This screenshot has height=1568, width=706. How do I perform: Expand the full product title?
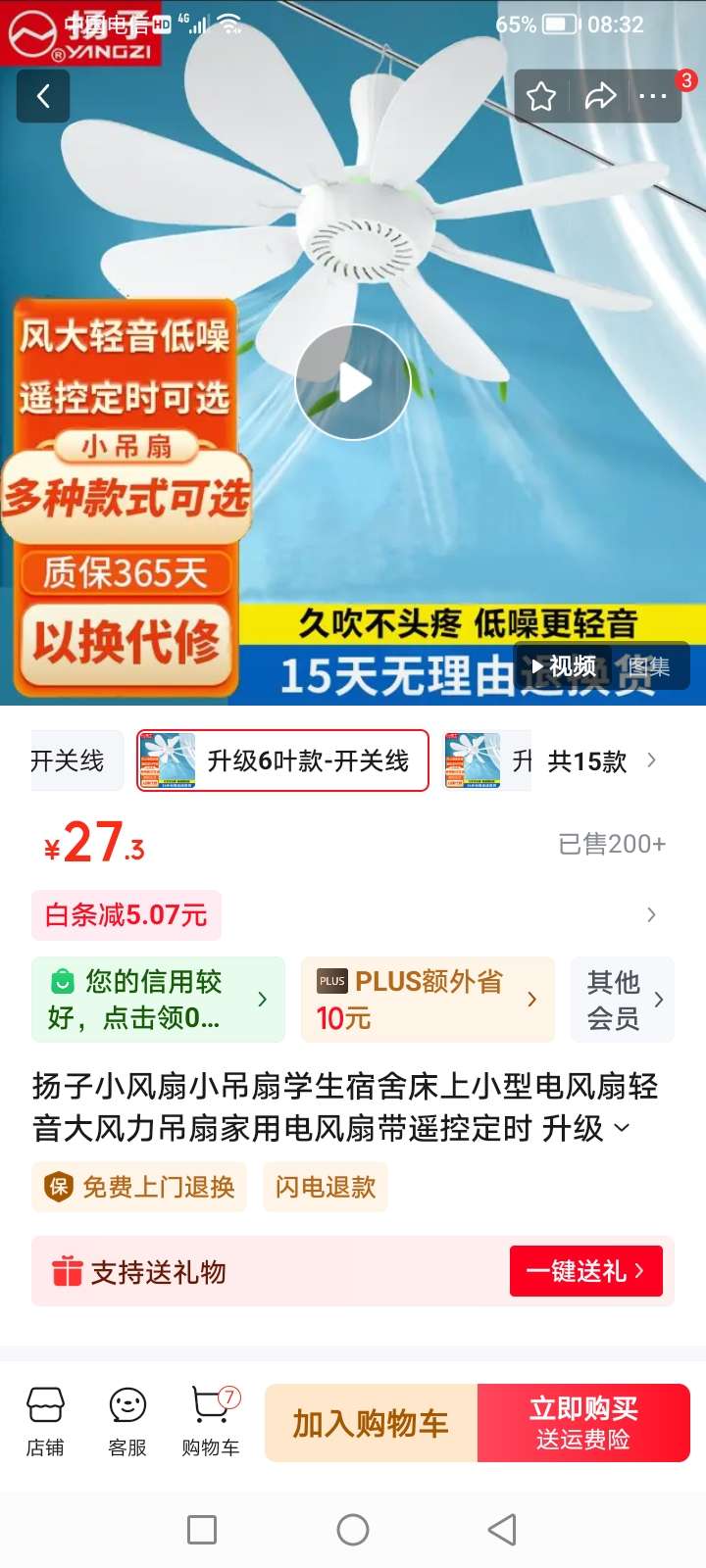[x=622, y=1129]
